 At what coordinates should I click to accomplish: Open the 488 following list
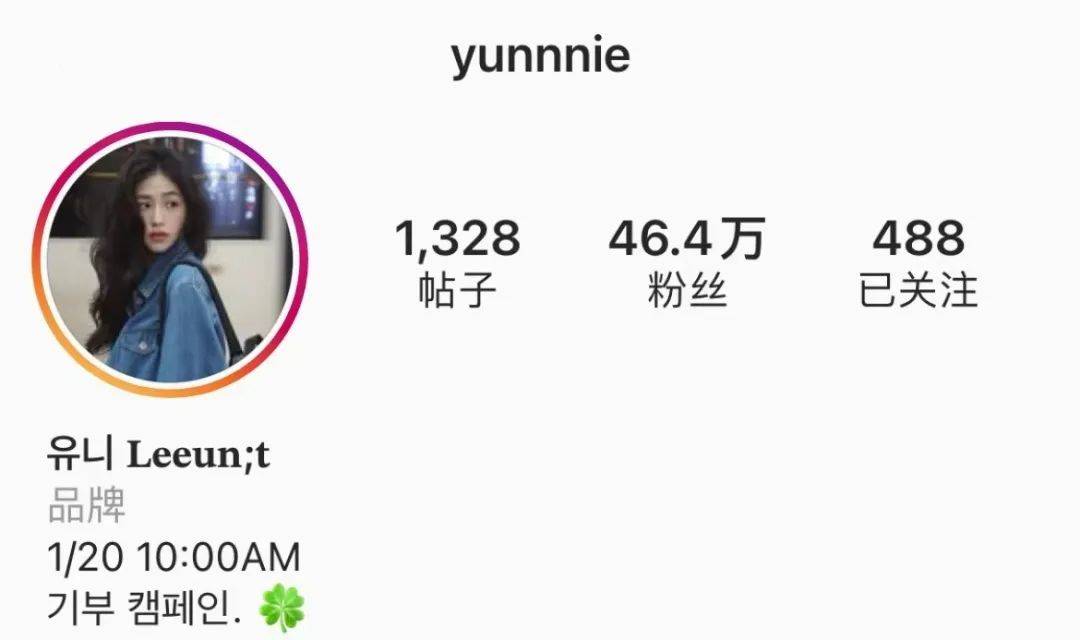pos(918,262)
